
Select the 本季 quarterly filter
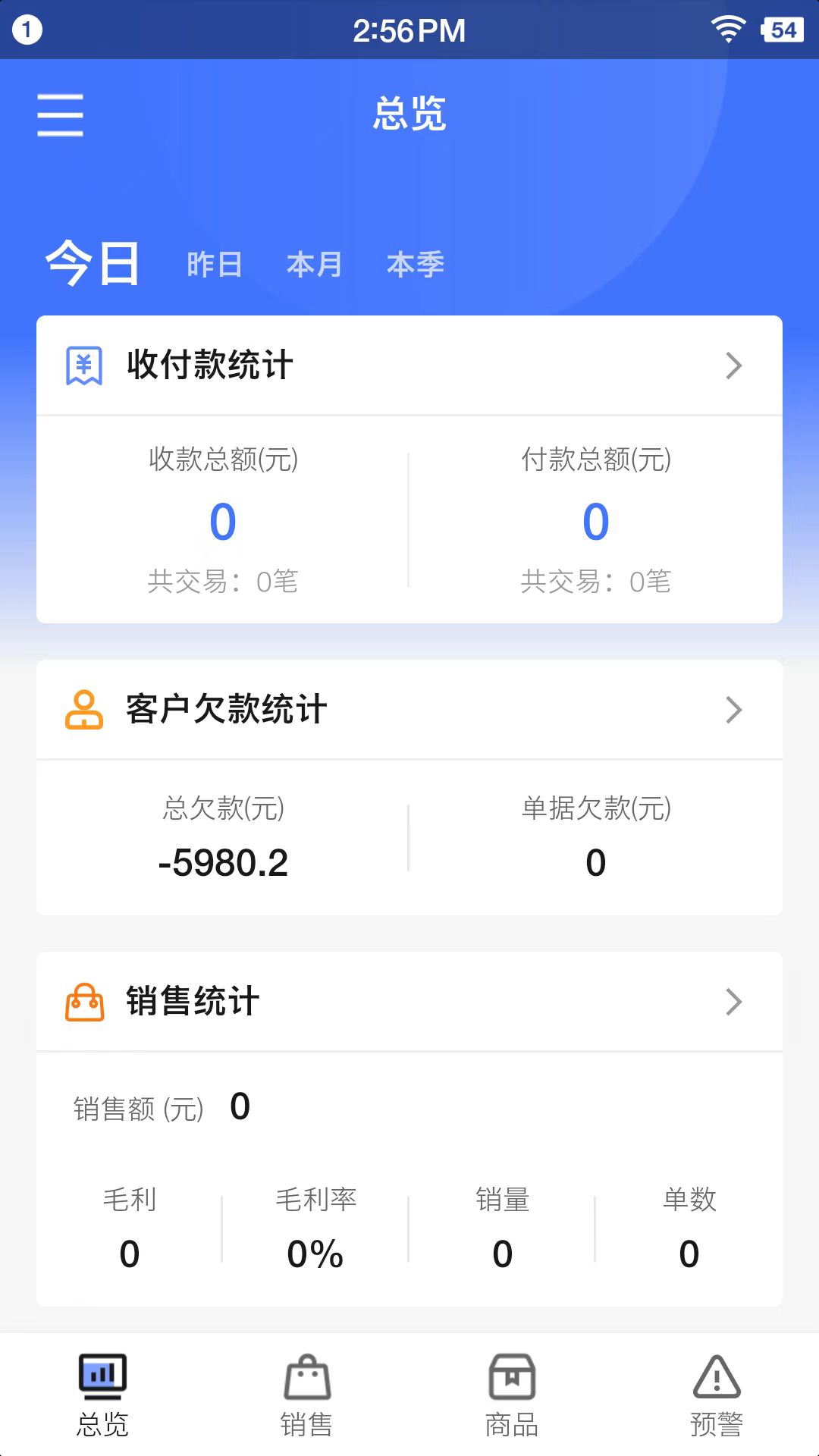[x=416, y=265]
